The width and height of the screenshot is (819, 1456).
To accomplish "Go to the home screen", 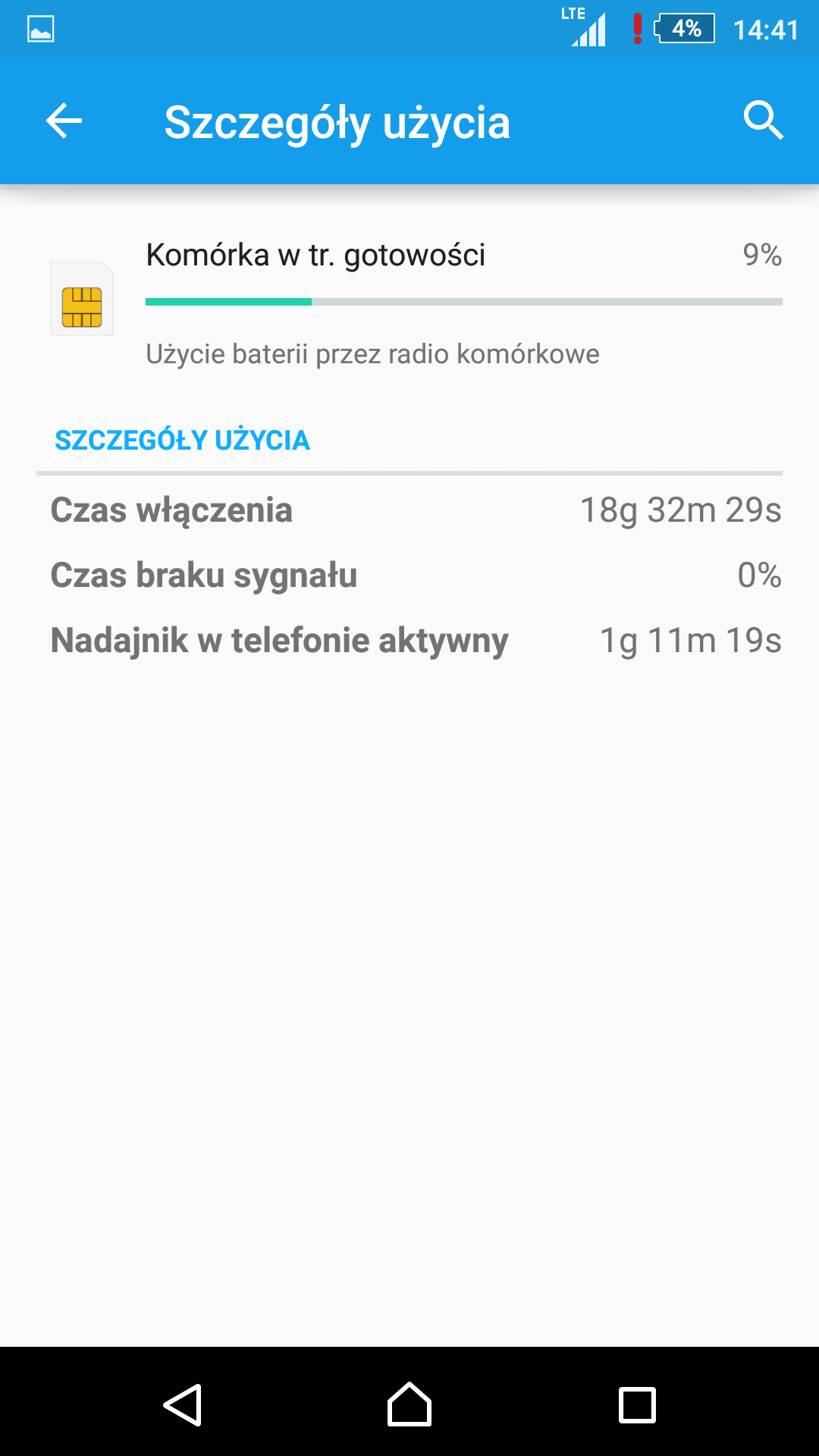I will tap(409, 1404).
